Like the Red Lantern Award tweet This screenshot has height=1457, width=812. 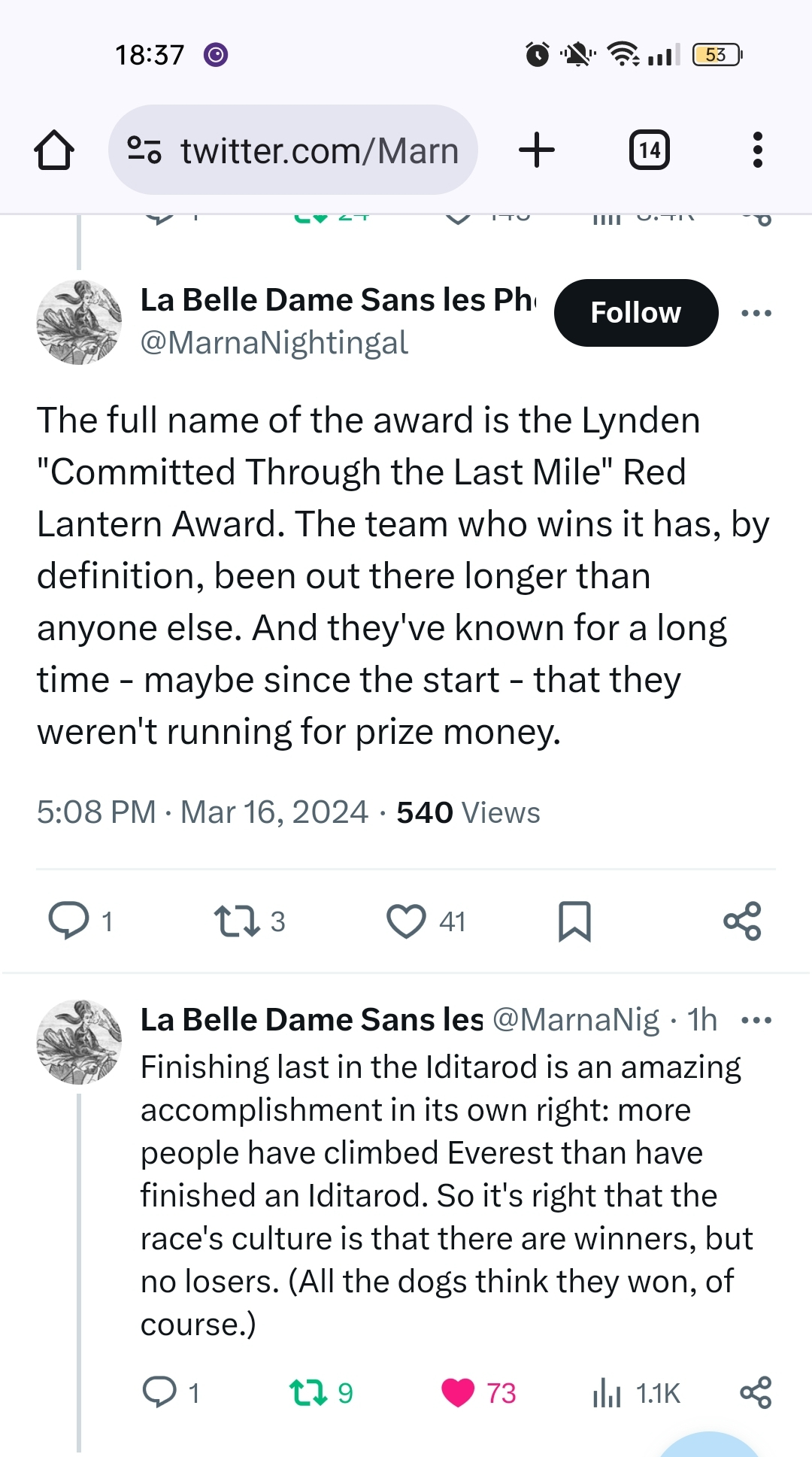click(406, 921)
